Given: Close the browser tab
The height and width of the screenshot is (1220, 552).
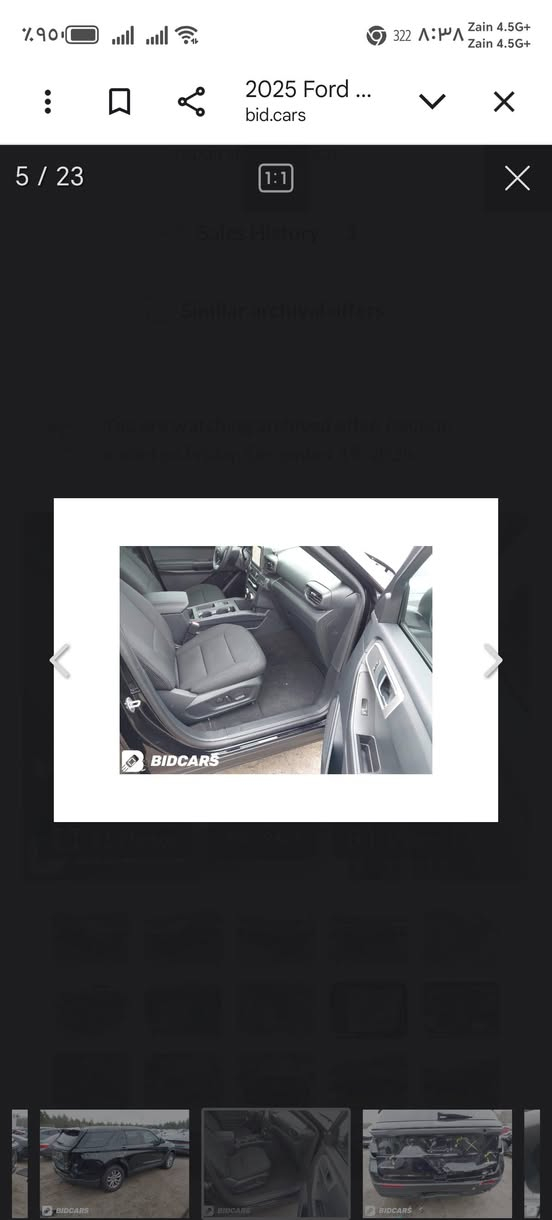Looking at the screenshot, I should (504, 101).
